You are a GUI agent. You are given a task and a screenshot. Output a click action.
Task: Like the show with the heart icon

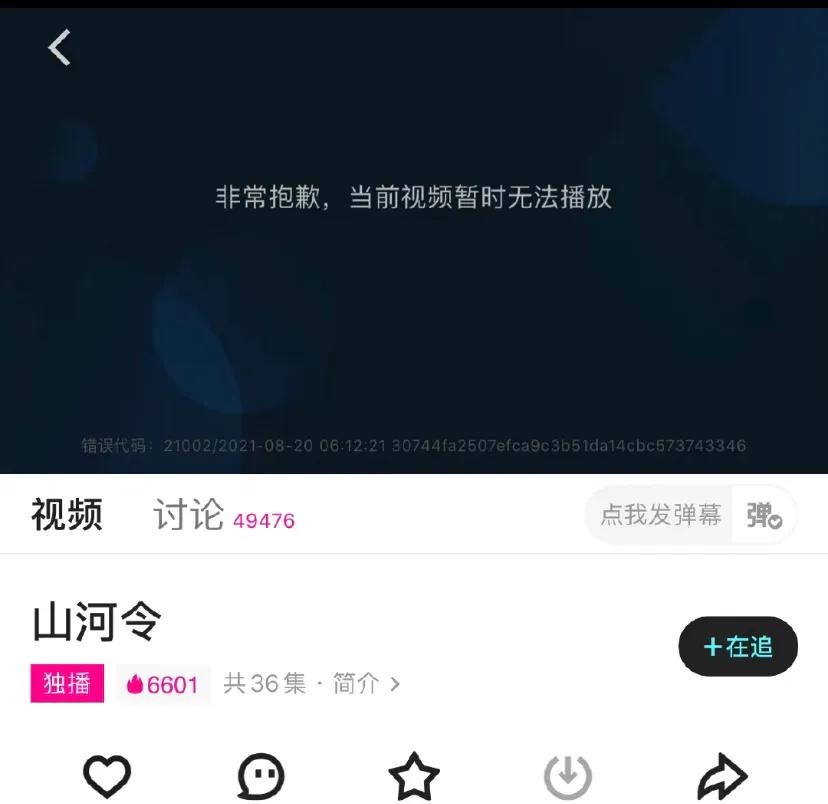pos(107,775)
